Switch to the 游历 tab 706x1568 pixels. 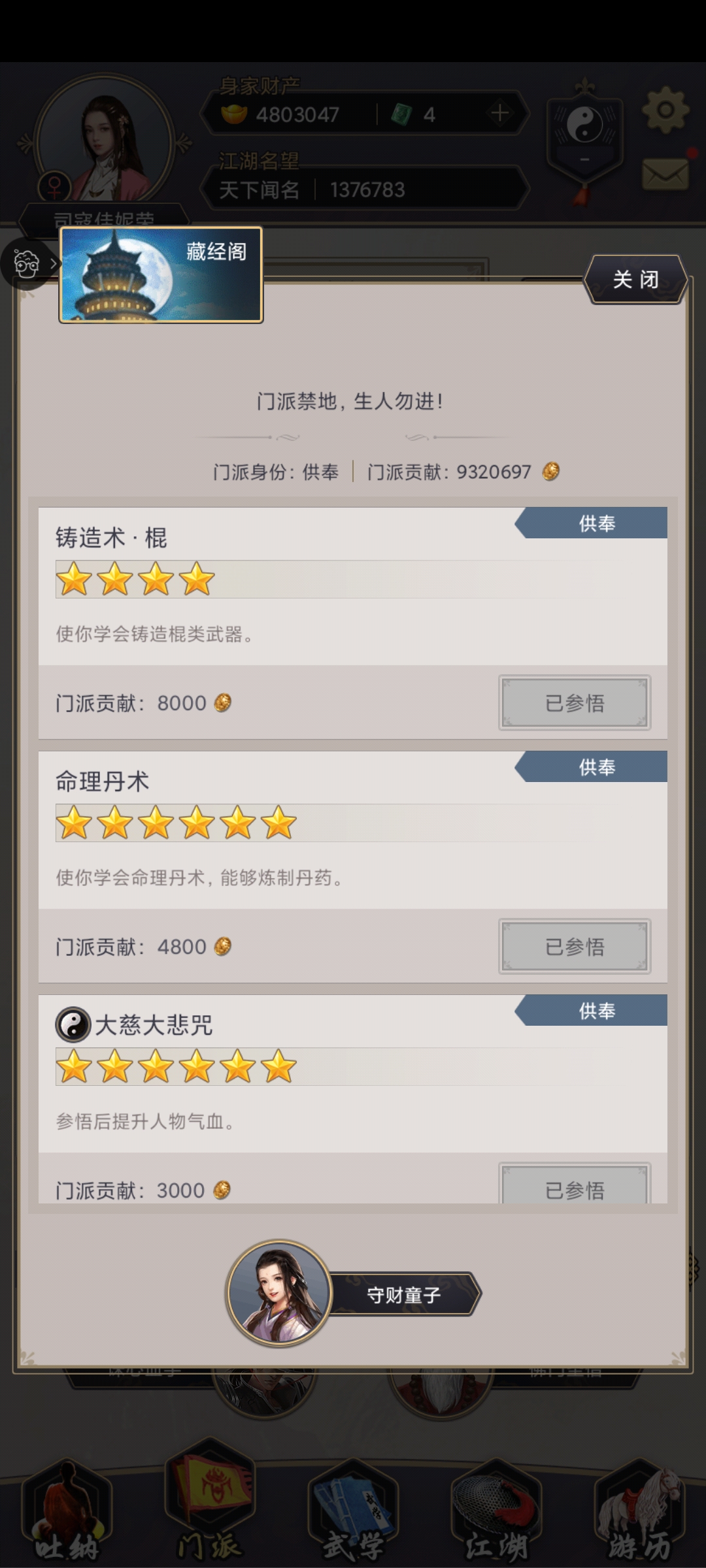click(x=639, y=1512)
